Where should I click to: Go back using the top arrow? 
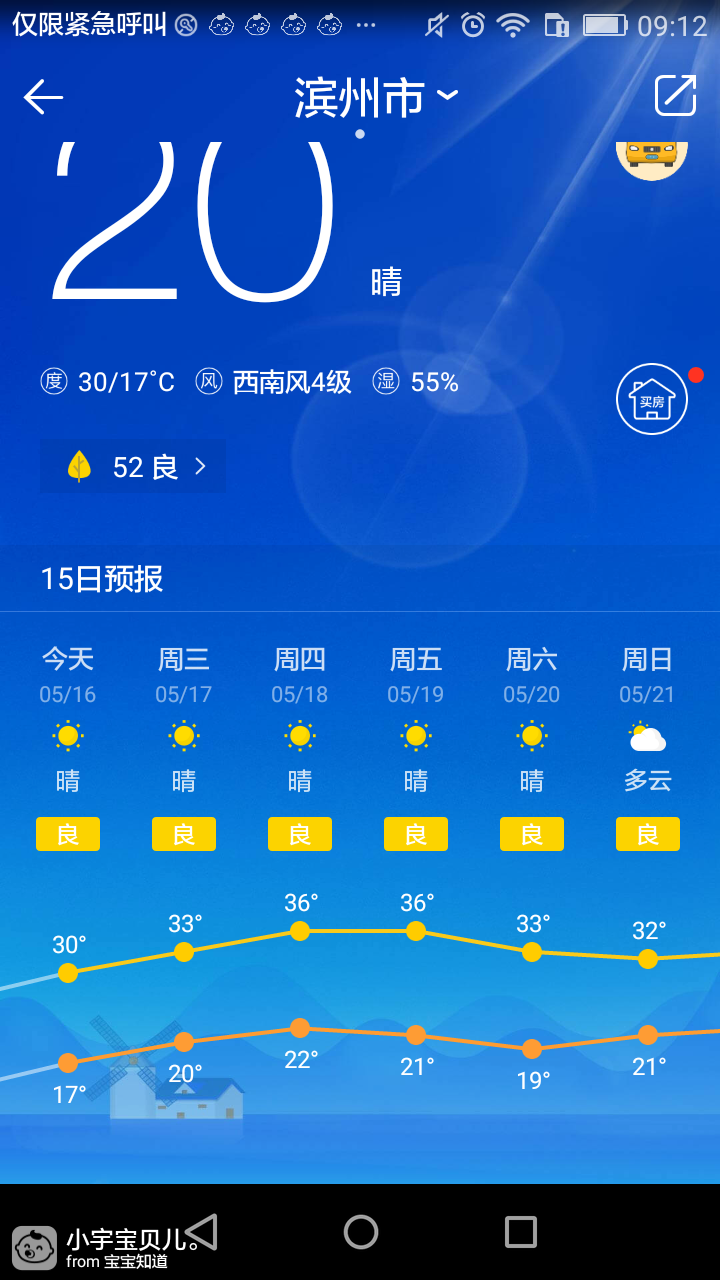click(x=43, y=97)
